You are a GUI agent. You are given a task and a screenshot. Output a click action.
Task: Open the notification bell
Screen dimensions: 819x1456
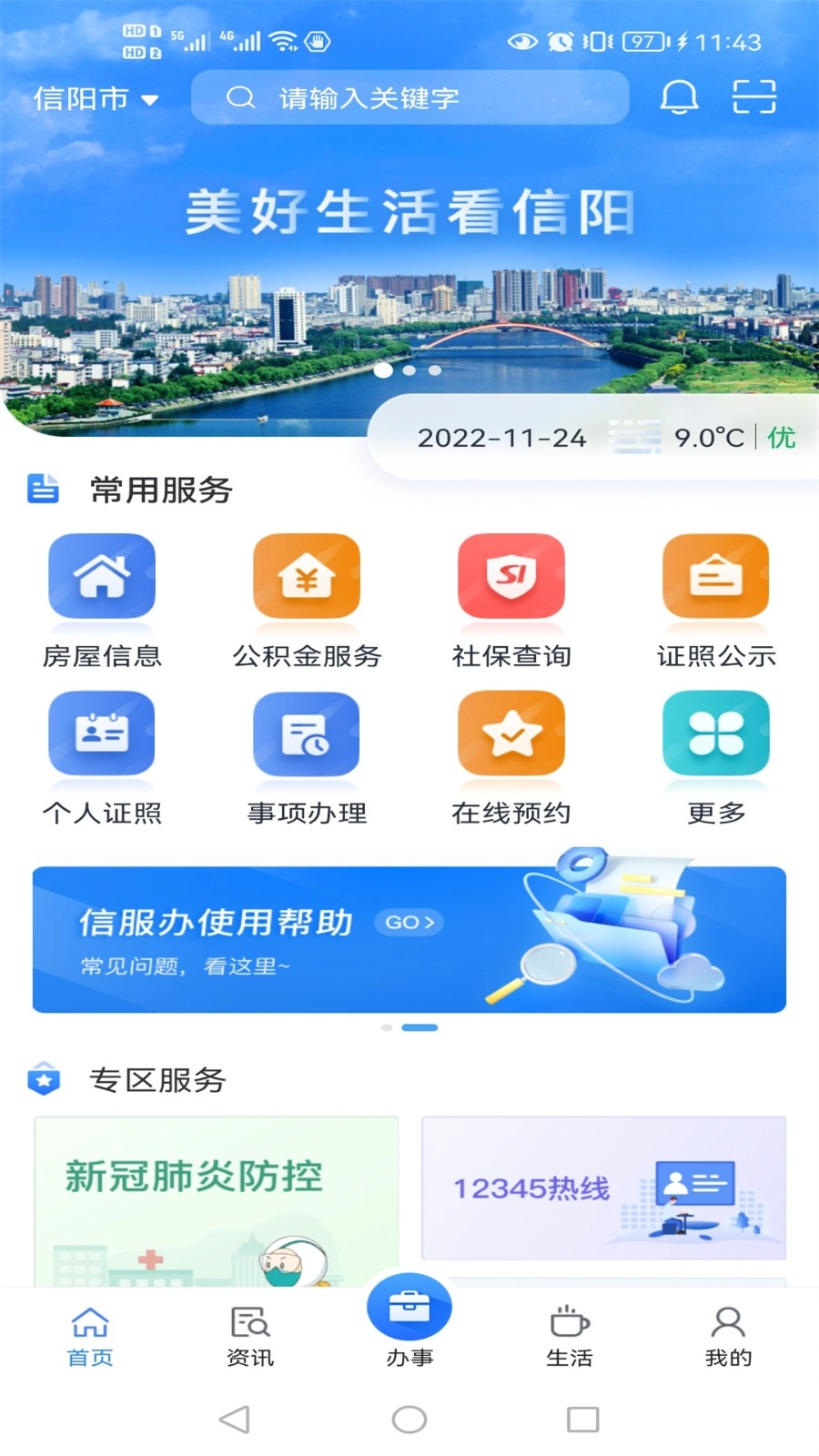[680, 97]
